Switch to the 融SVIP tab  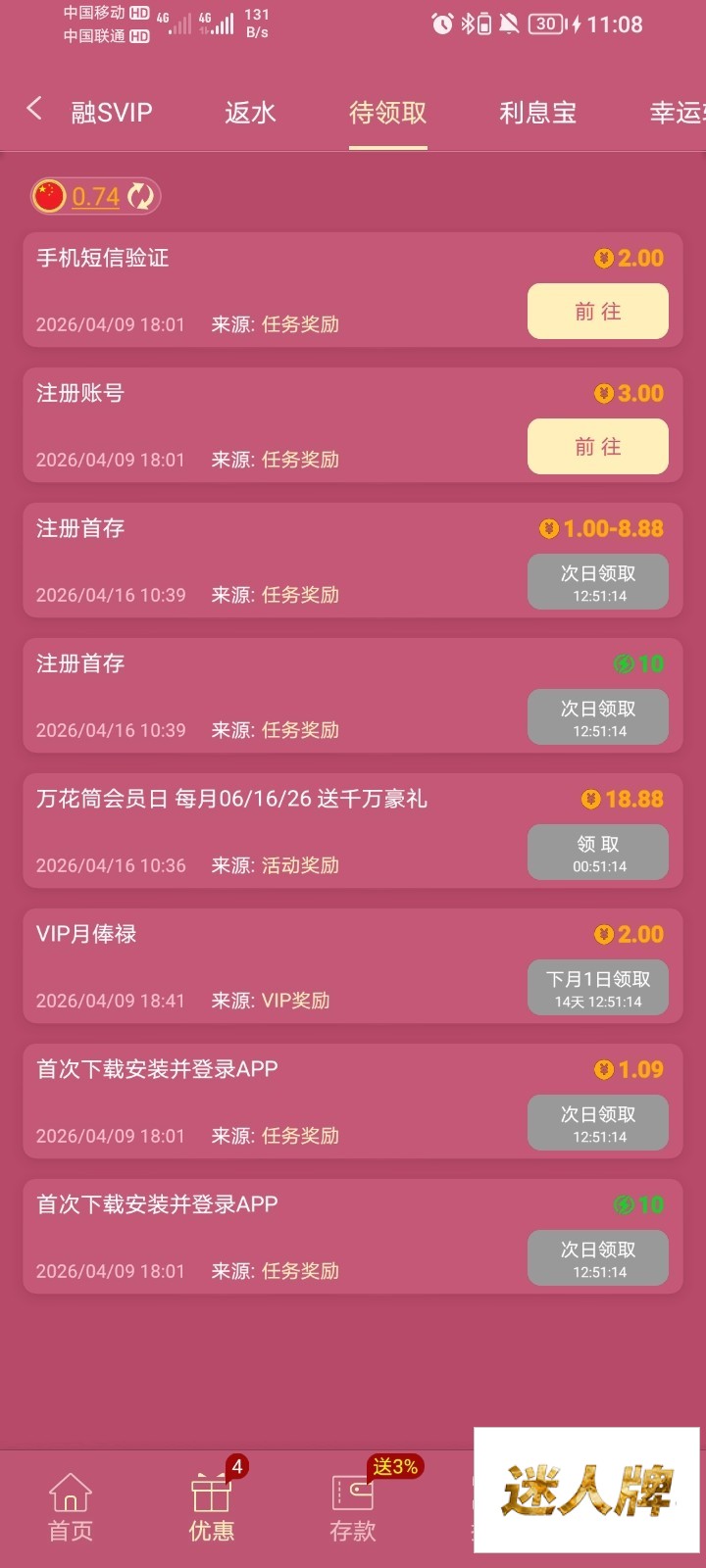click(112, 113)
